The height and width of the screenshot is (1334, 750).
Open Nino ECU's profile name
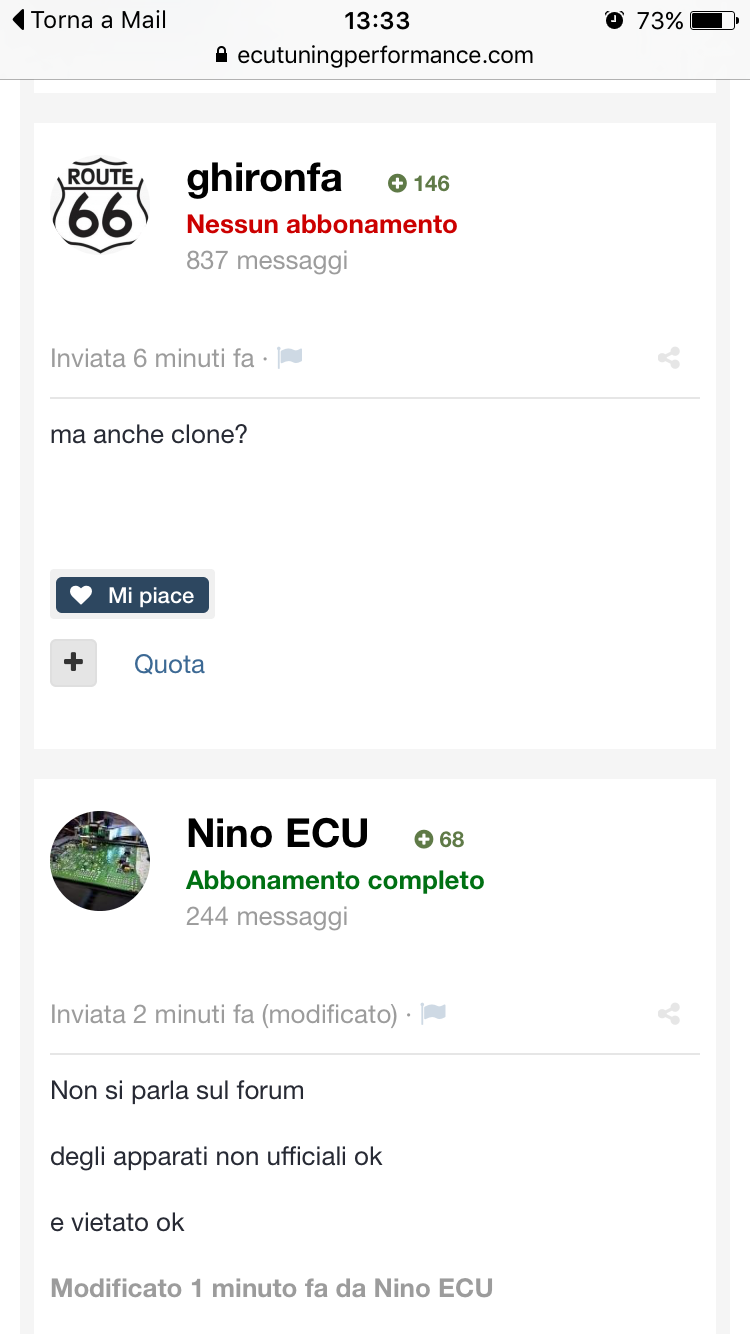pos(278,834)
